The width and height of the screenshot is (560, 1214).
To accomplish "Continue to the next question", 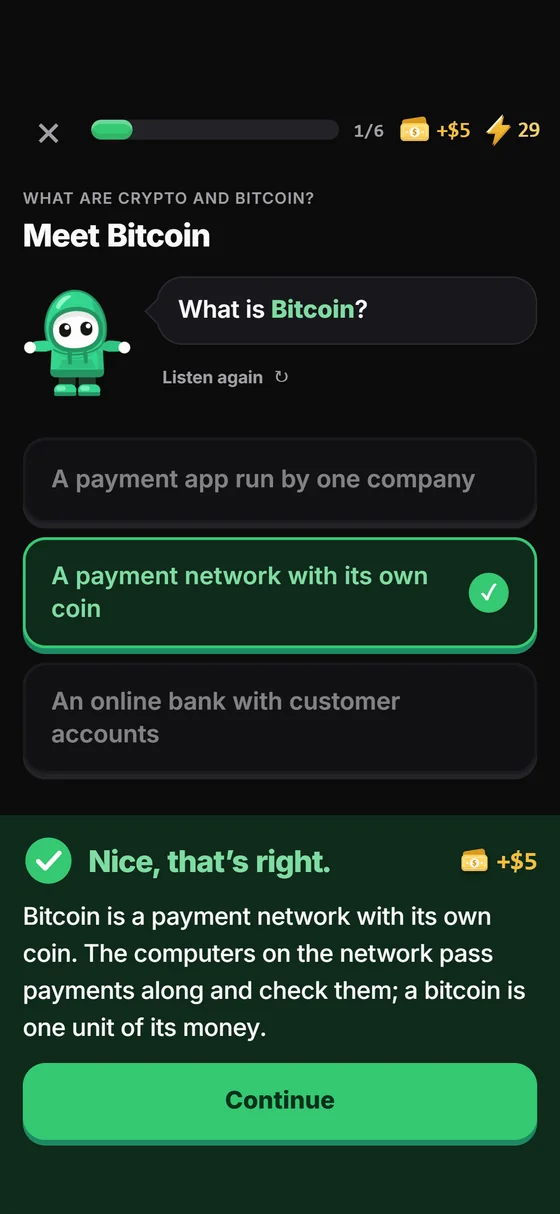I will tap(280, 1101).
